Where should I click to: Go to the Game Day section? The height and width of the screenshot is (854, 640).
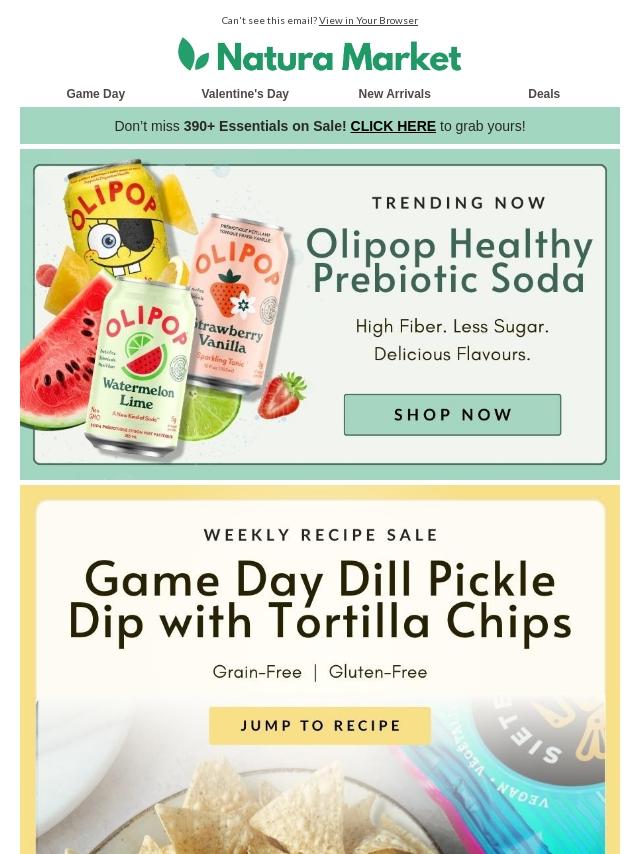click(x=96, y=94)
